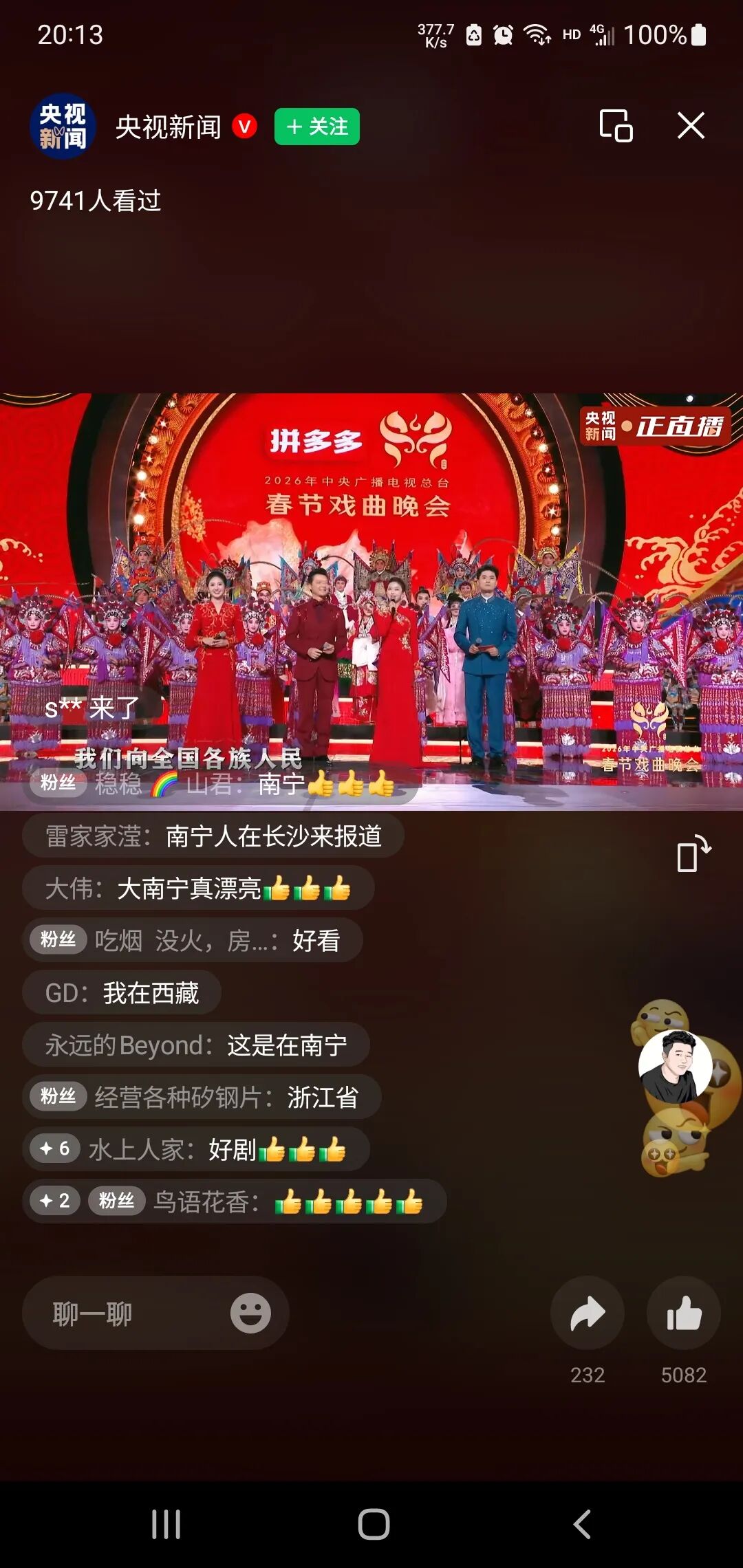Rotate the video to fullscreen landscape

click(693, 854)
